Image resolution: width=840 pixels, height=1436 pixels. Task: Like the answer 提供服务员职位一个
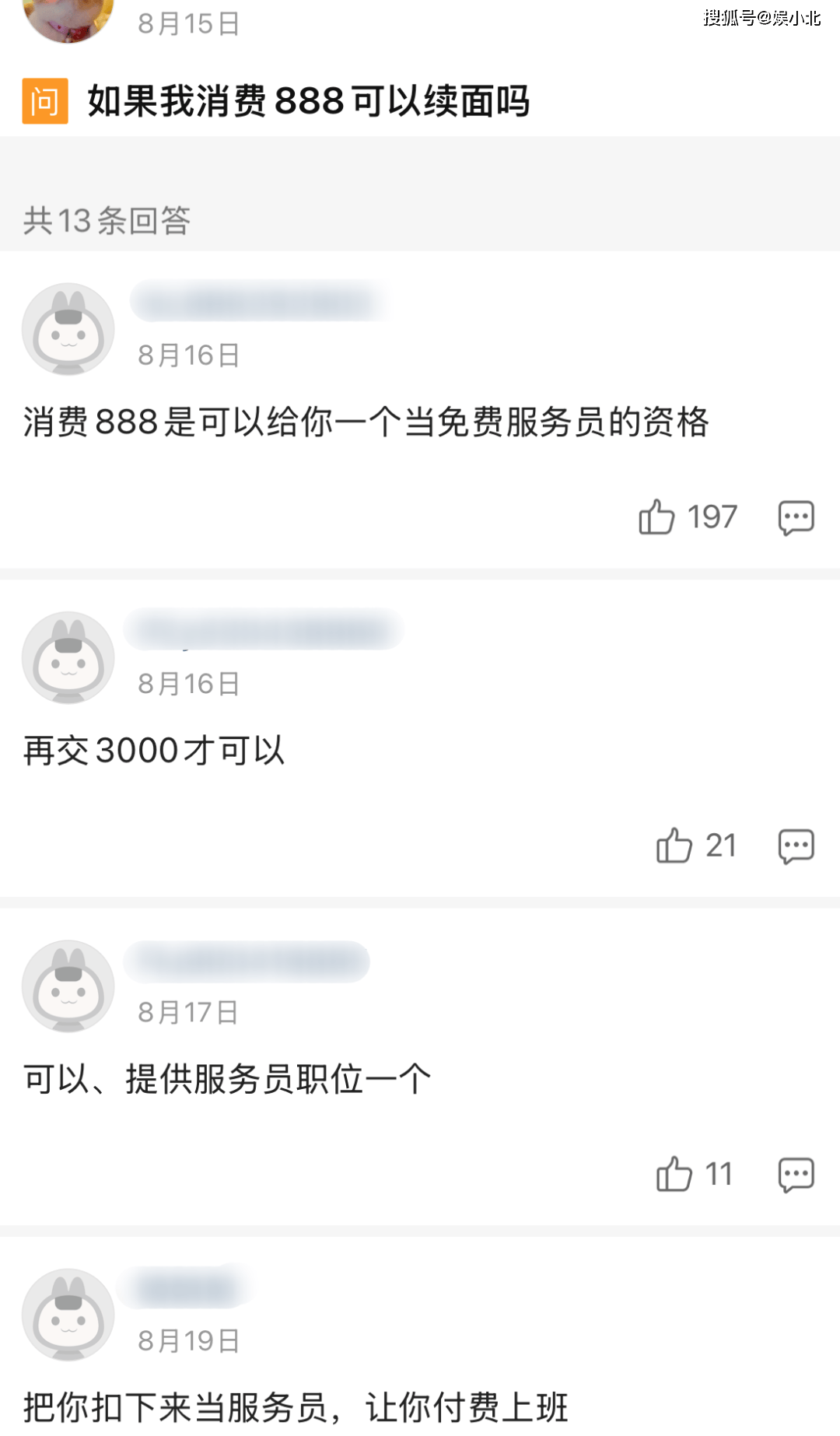(x=674, y=1174)
